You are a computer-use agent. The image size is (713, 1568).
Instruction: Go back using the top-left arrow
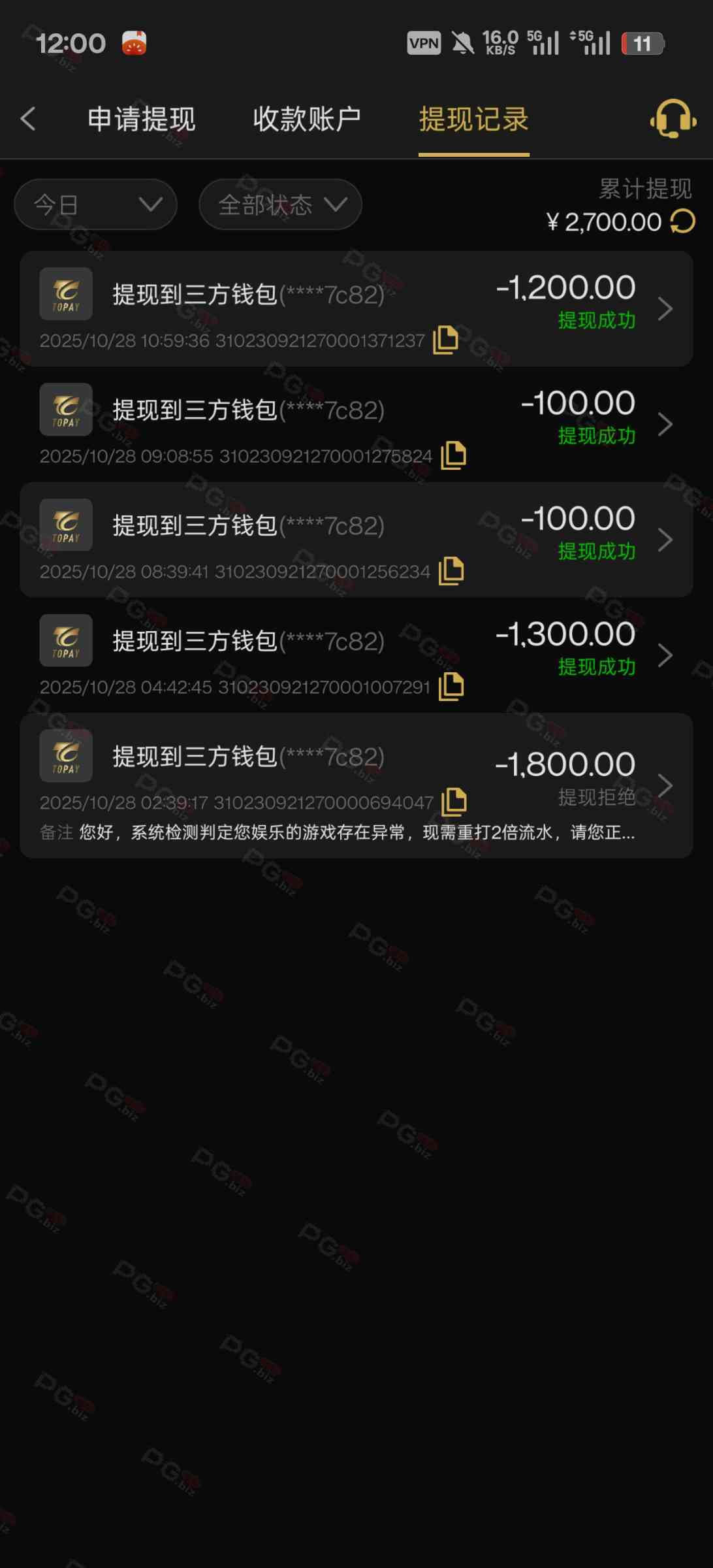[28, 119]
